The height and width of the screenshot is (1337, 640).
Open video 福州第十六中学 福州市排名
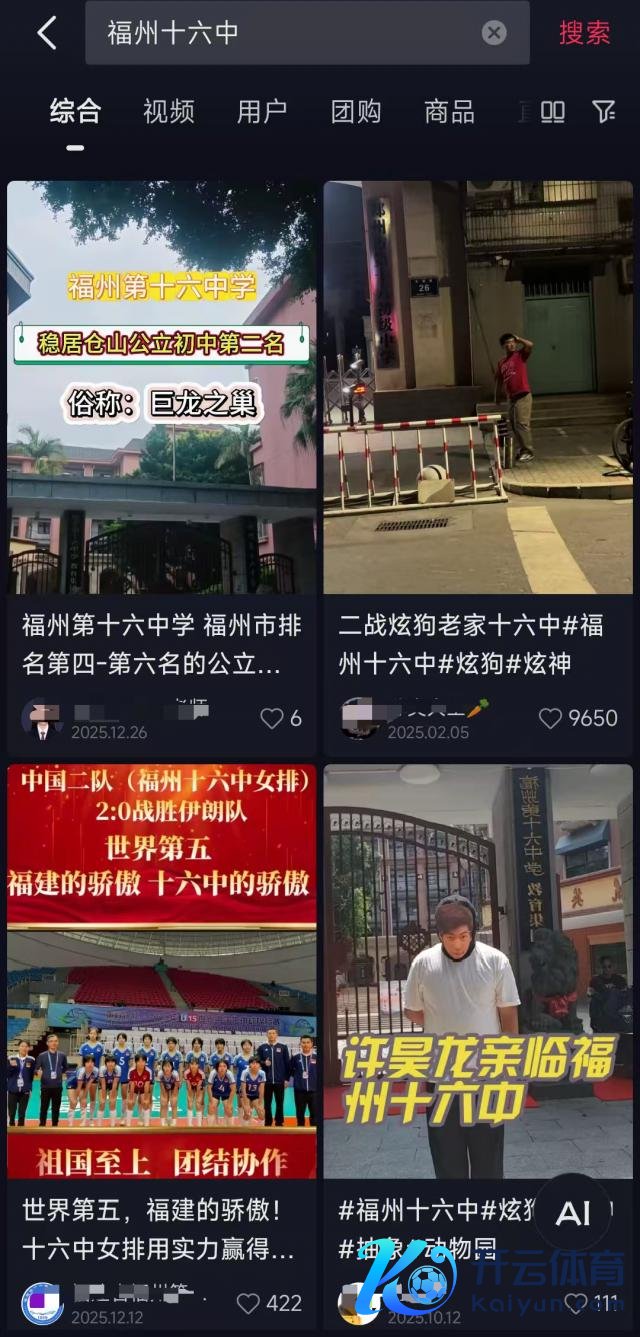162,388
